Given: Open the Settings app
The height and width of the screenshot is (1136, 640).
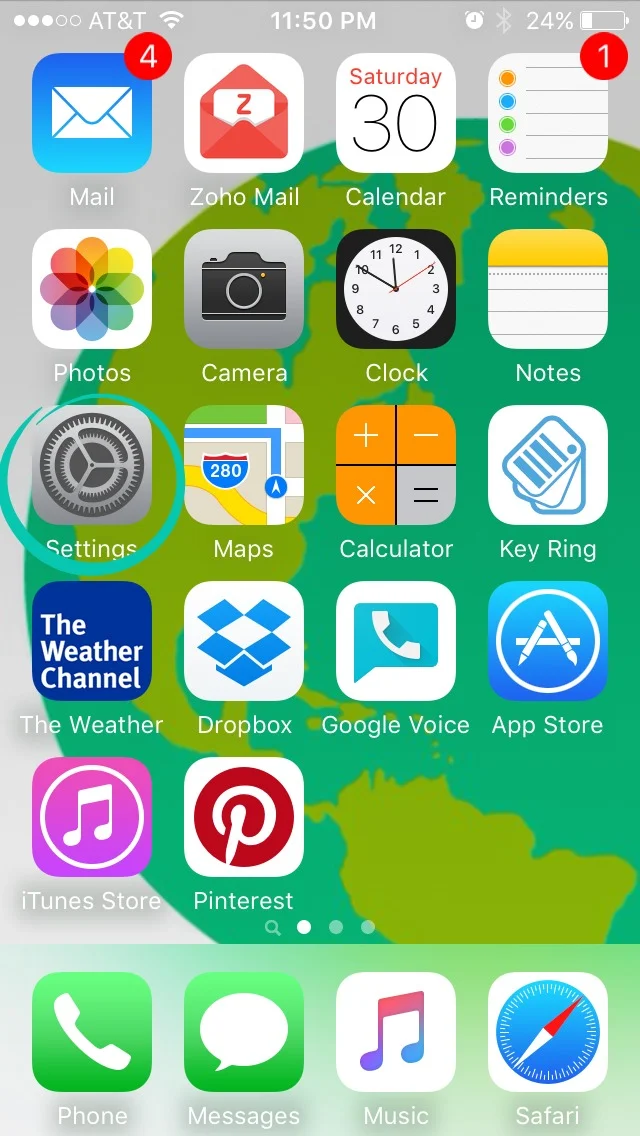Looking at the screenshot, I should (92, 464).
